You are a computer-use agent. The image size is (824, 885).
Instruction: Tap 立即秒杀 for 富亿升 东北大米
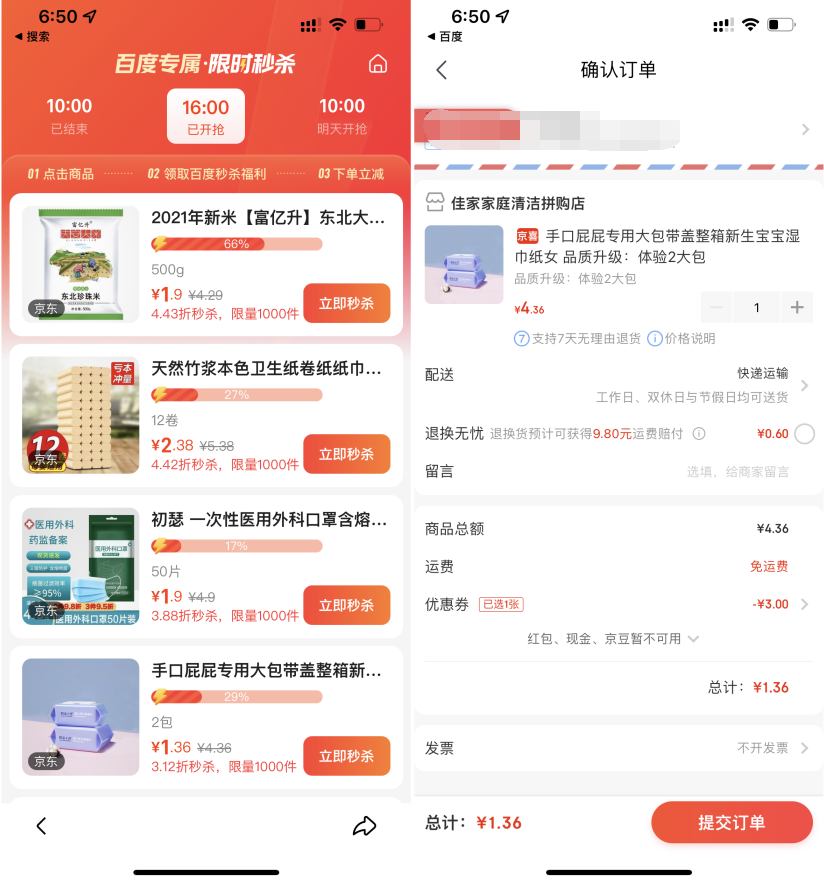click(x=346, y=304)
